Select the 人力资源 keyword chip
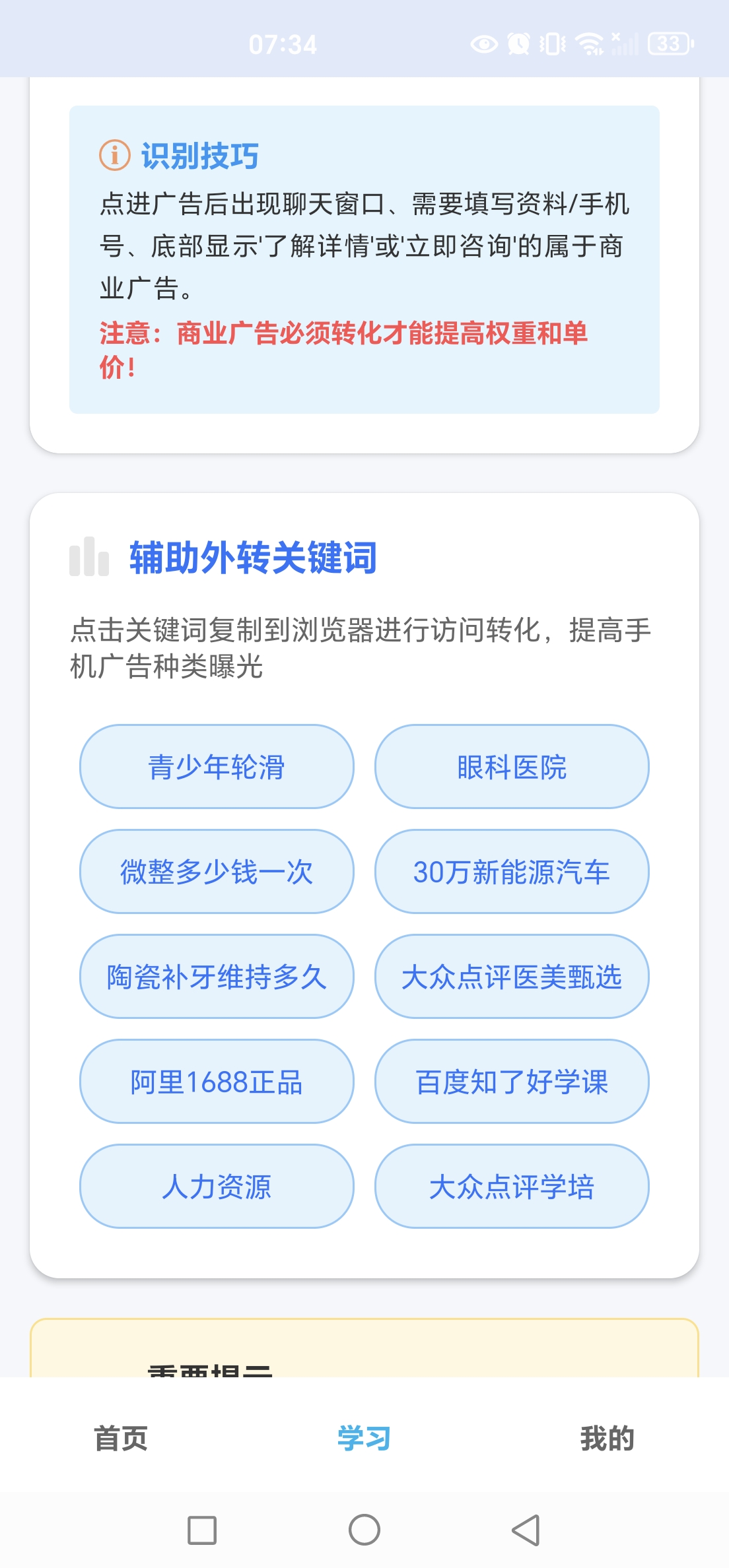 click(217, 1187)
